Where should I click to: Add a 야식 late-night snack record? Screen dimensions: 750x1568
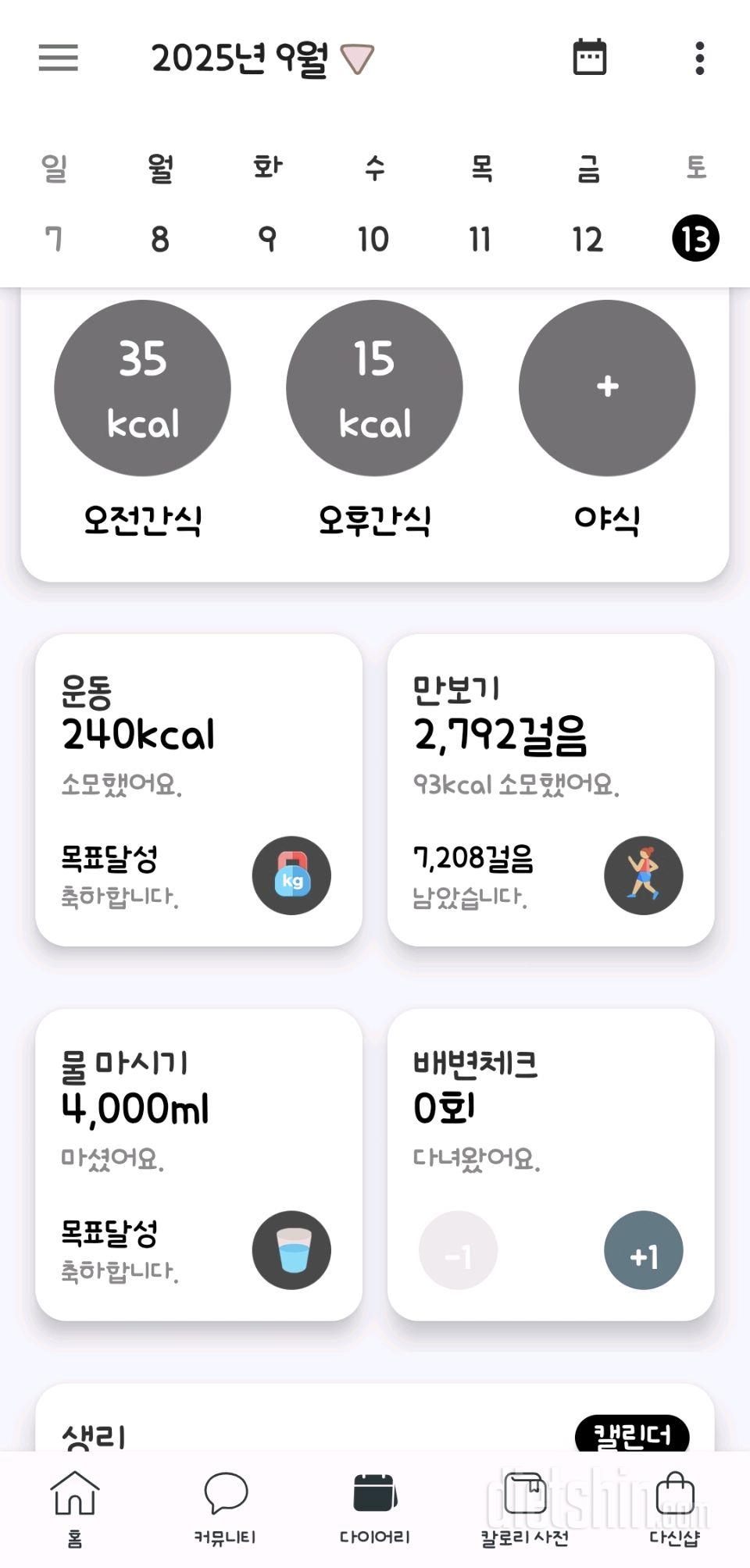coord(607,388)
